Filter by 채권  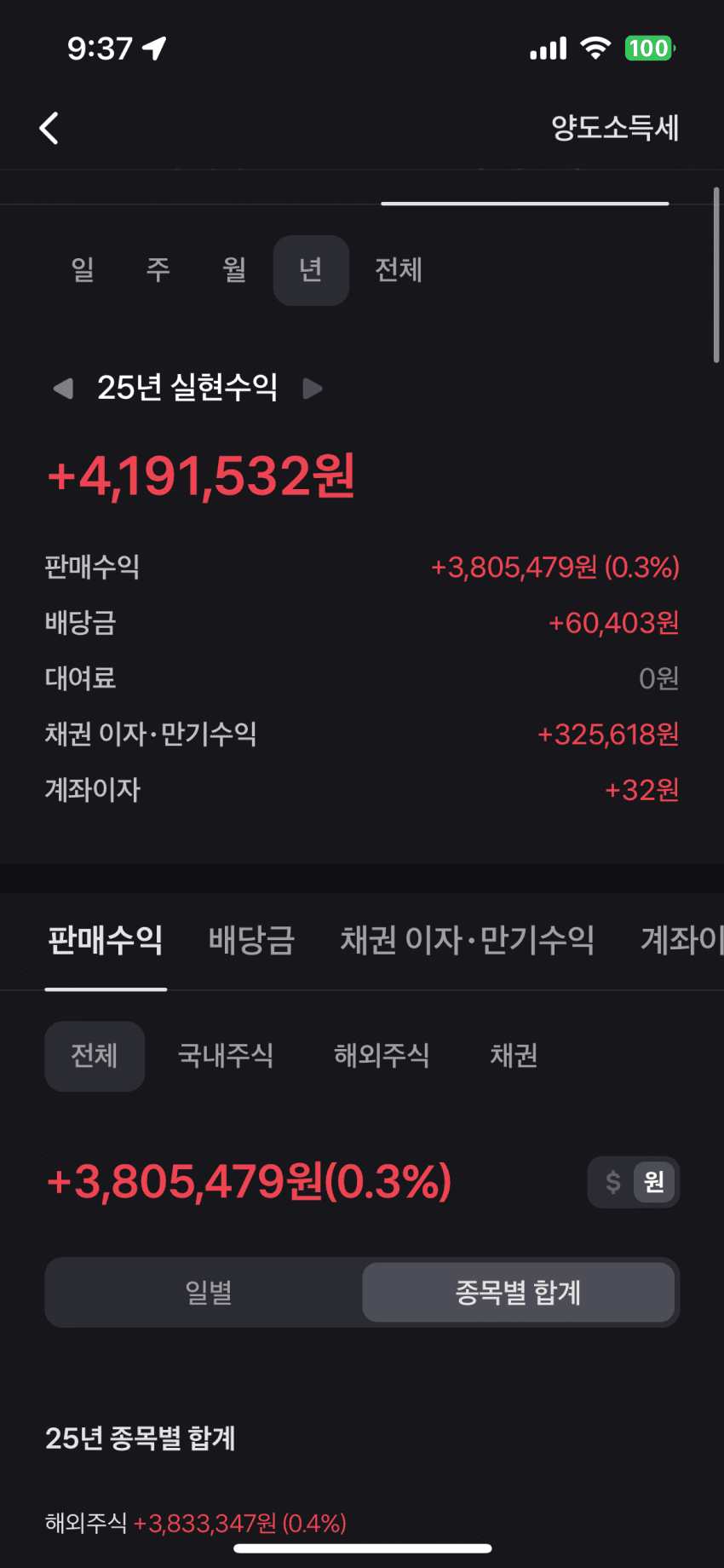click(x=514, y=1056)
